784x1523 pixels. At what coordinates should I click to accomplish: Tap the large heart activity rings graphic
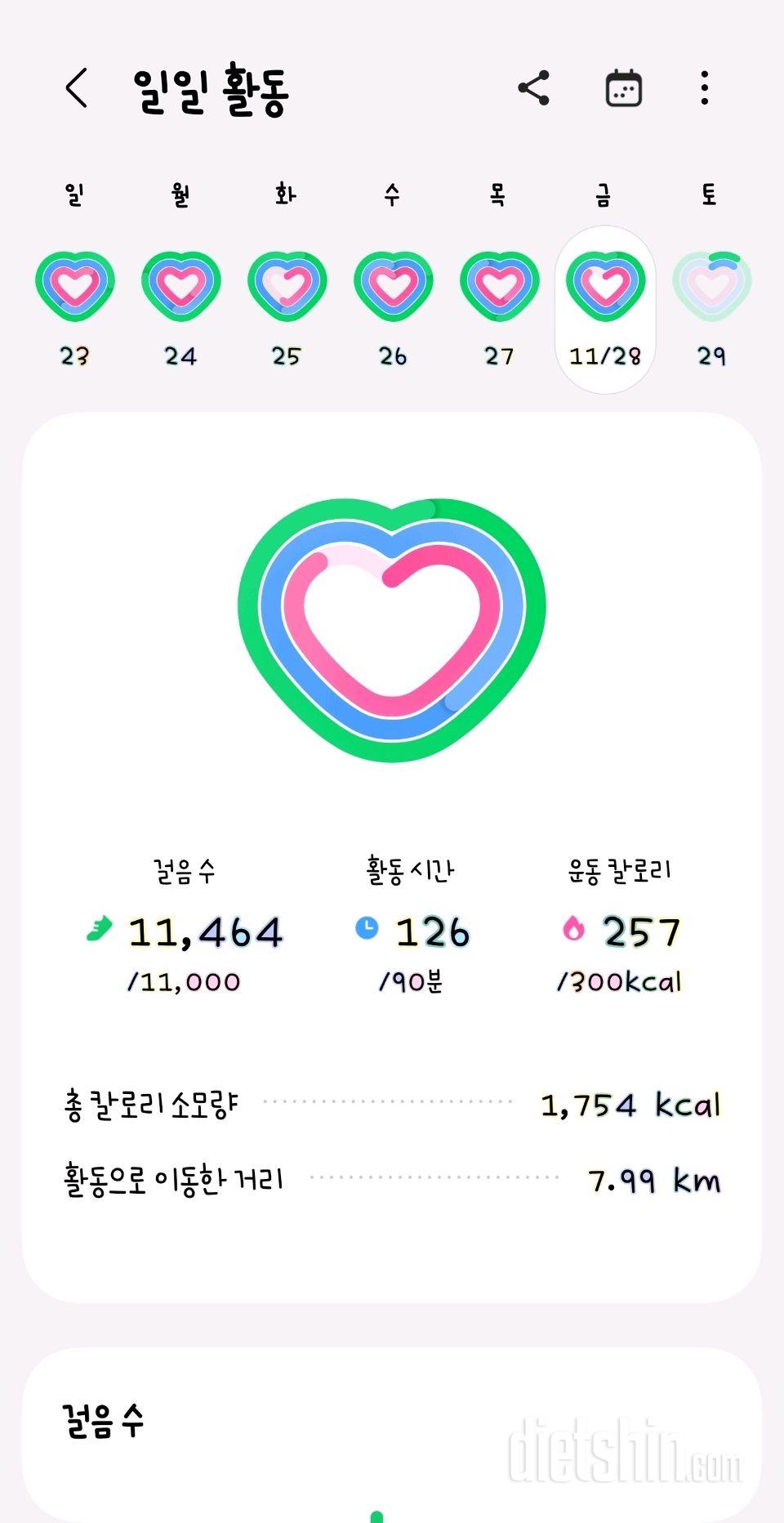pyautogui.click(x=392, y=629)
